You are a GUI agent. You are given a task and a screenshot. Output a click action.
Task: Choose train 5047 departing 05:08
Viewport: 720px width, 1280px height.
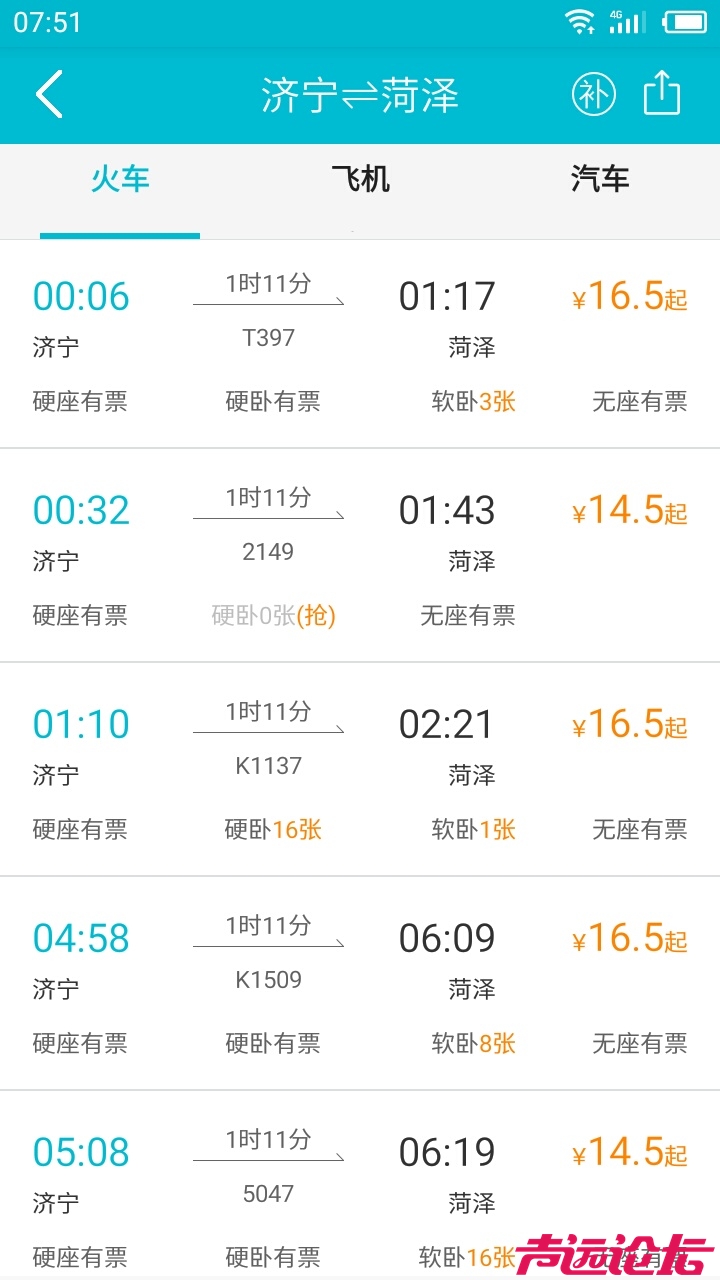pyautogui.click(x=360, y=1190)
